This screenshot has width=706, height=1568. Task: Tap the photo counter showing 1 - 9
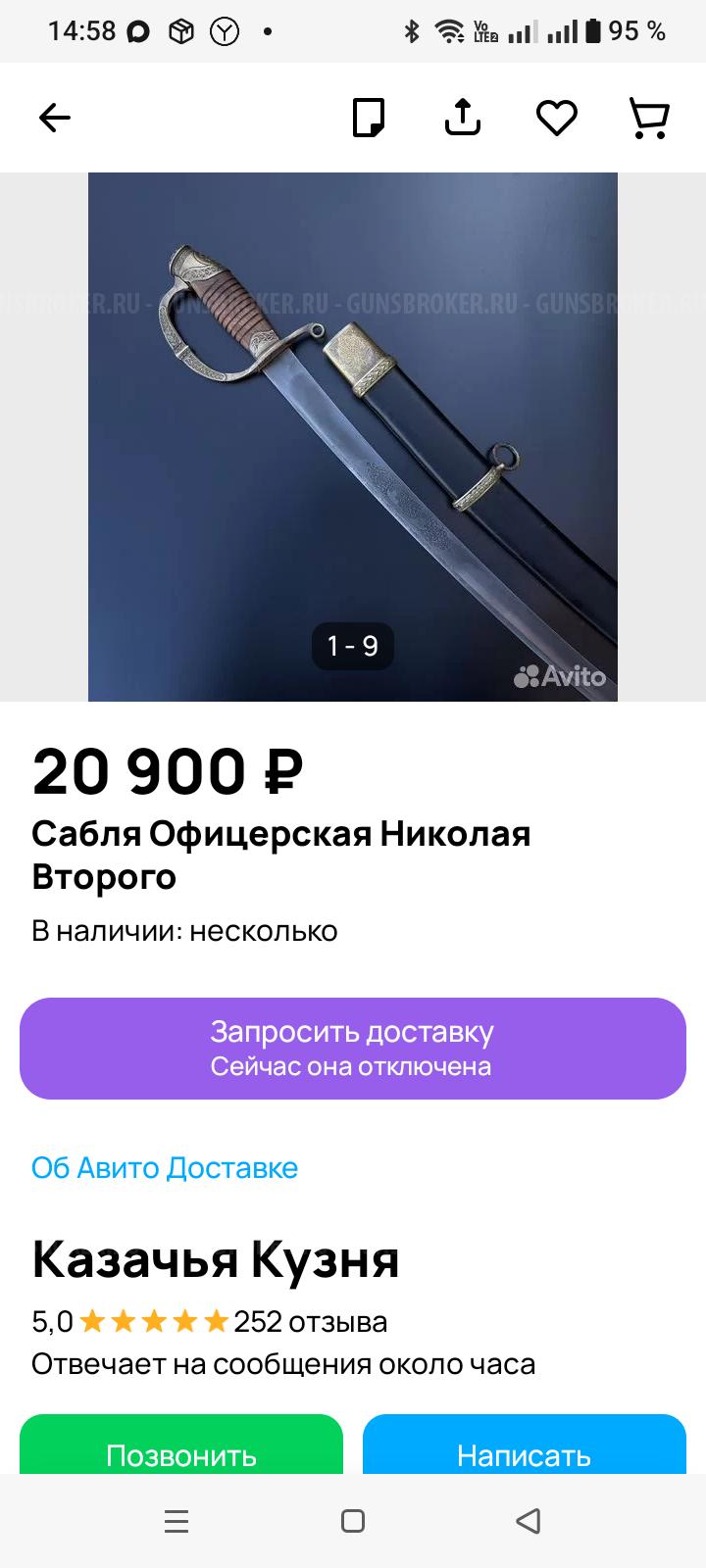[x=352, y=646]
